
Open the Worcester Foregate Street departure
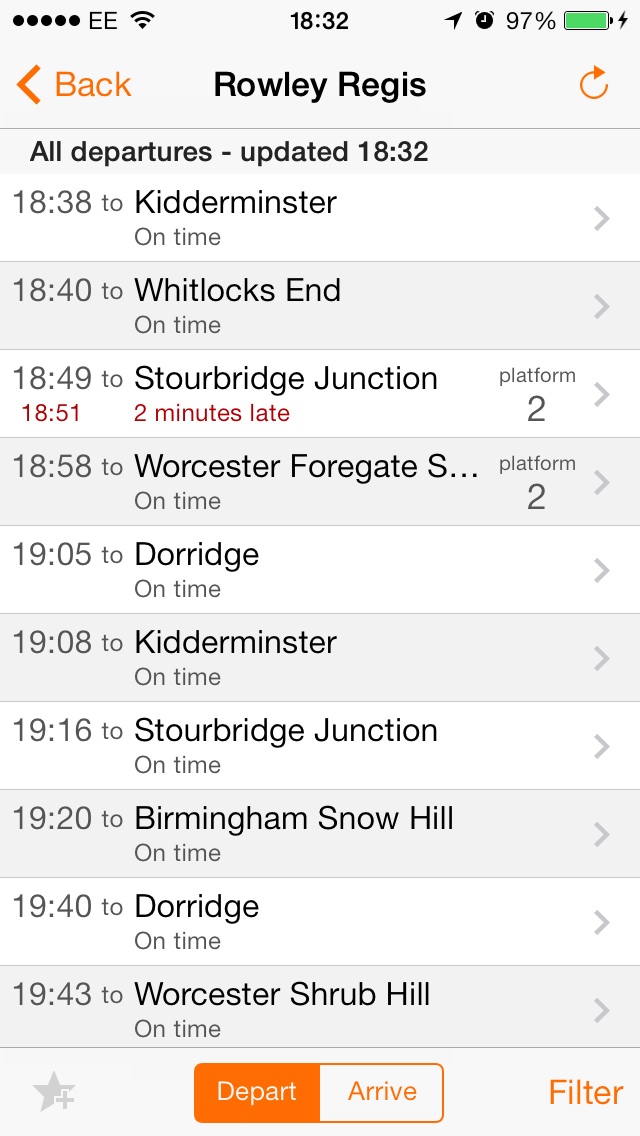[320, 482]
